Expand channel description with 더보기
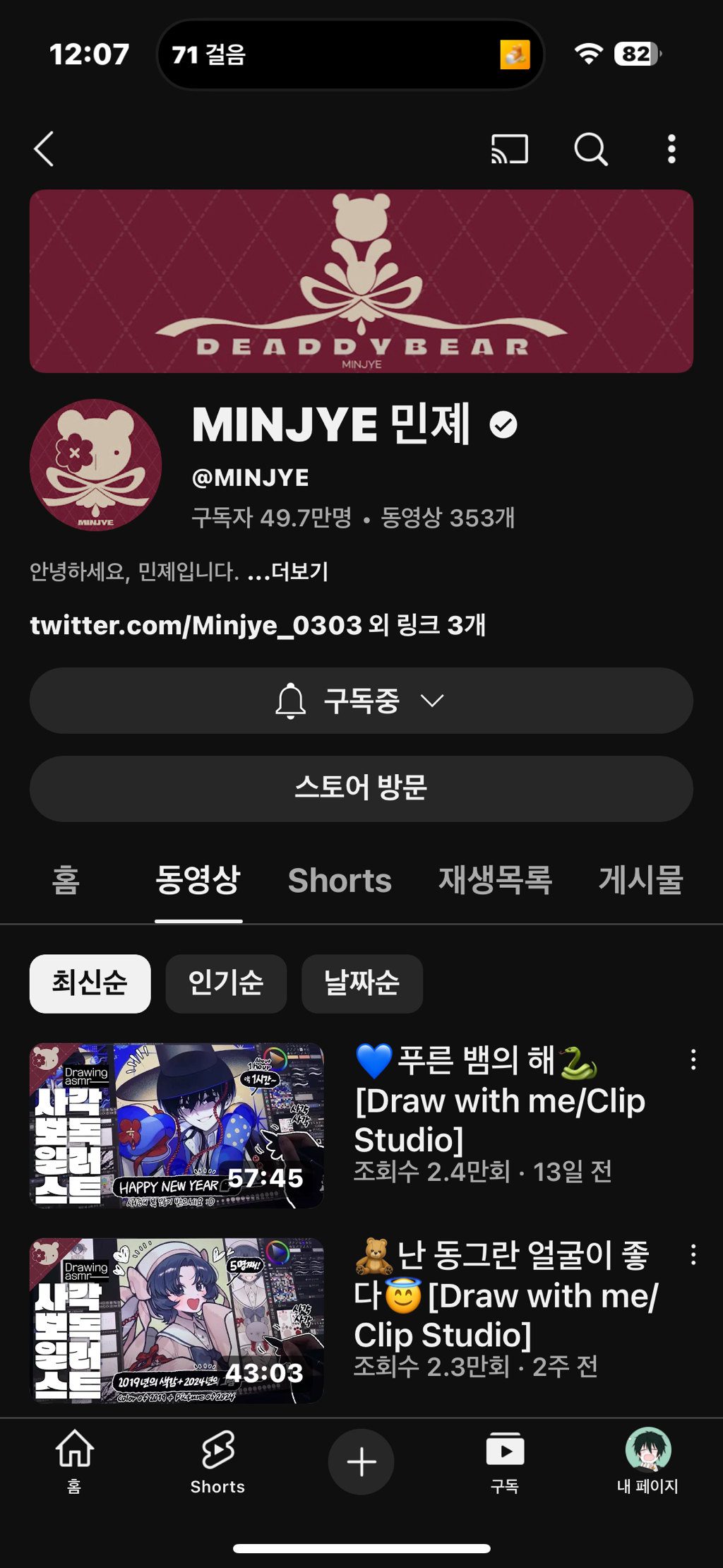The height and width of the screenshot is (1568, 723). [x=299, y=571]
